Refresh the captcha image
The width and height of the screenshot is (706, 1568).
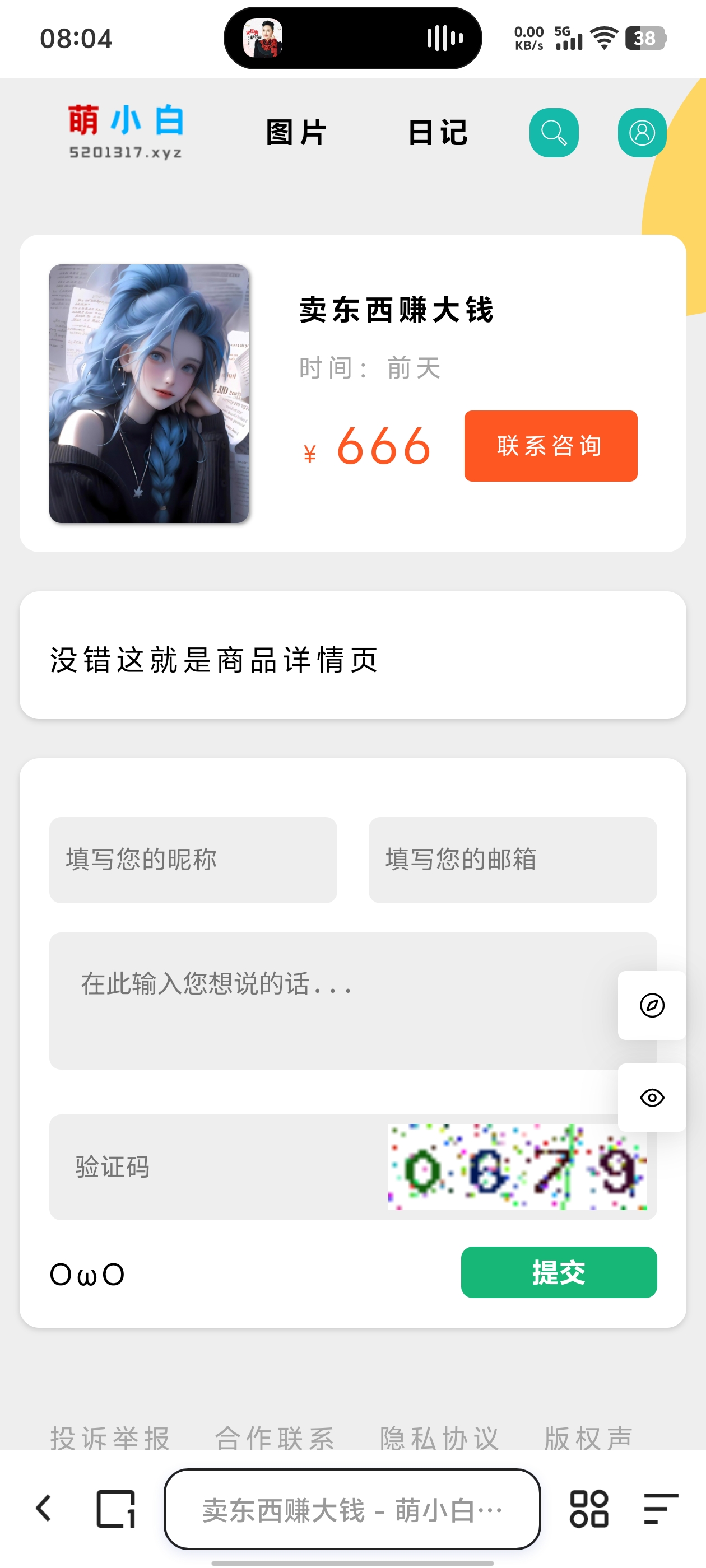(517, 1167)
